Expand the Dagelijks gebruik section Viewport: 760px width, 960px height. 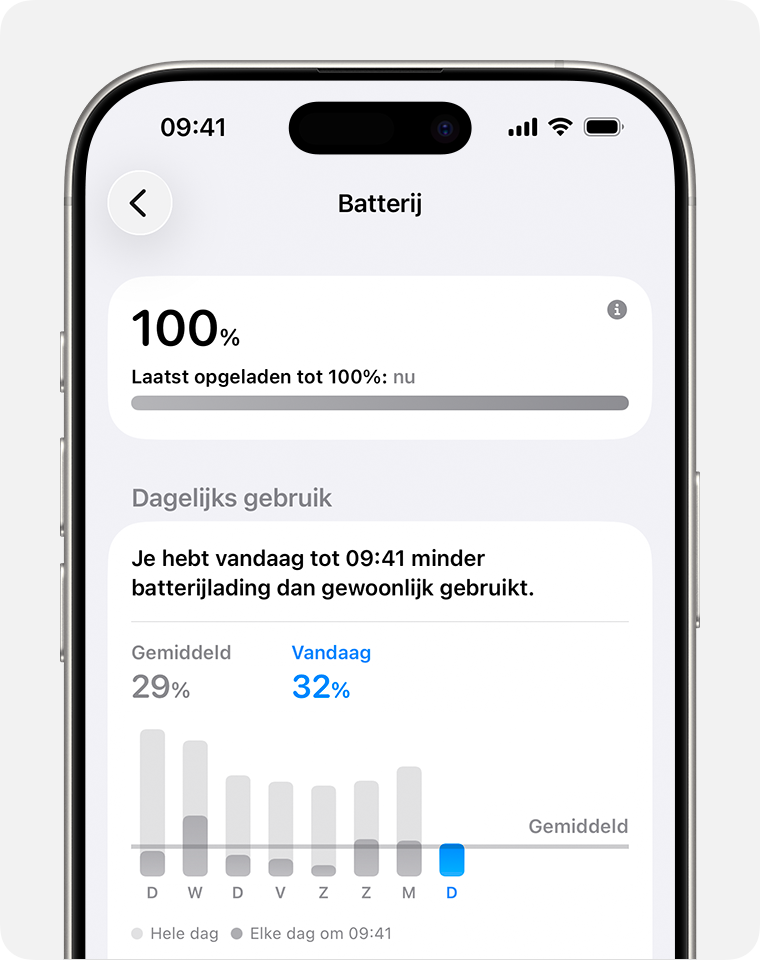coord(231,497)
